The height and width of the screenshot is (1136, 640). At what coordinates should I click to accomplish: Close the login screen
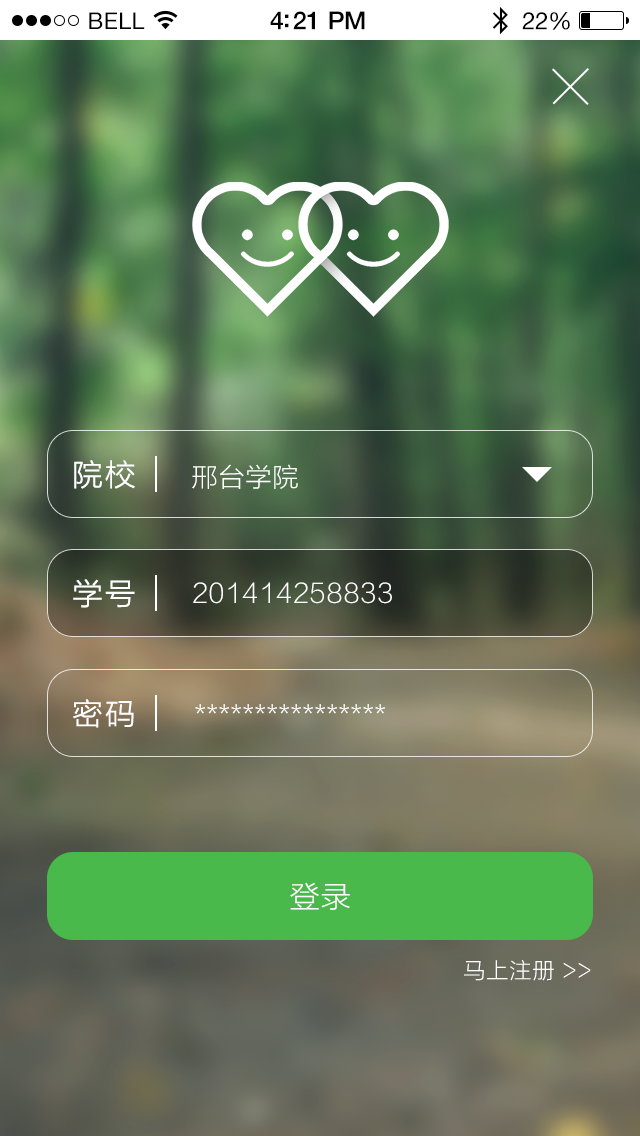pos(570,87)
